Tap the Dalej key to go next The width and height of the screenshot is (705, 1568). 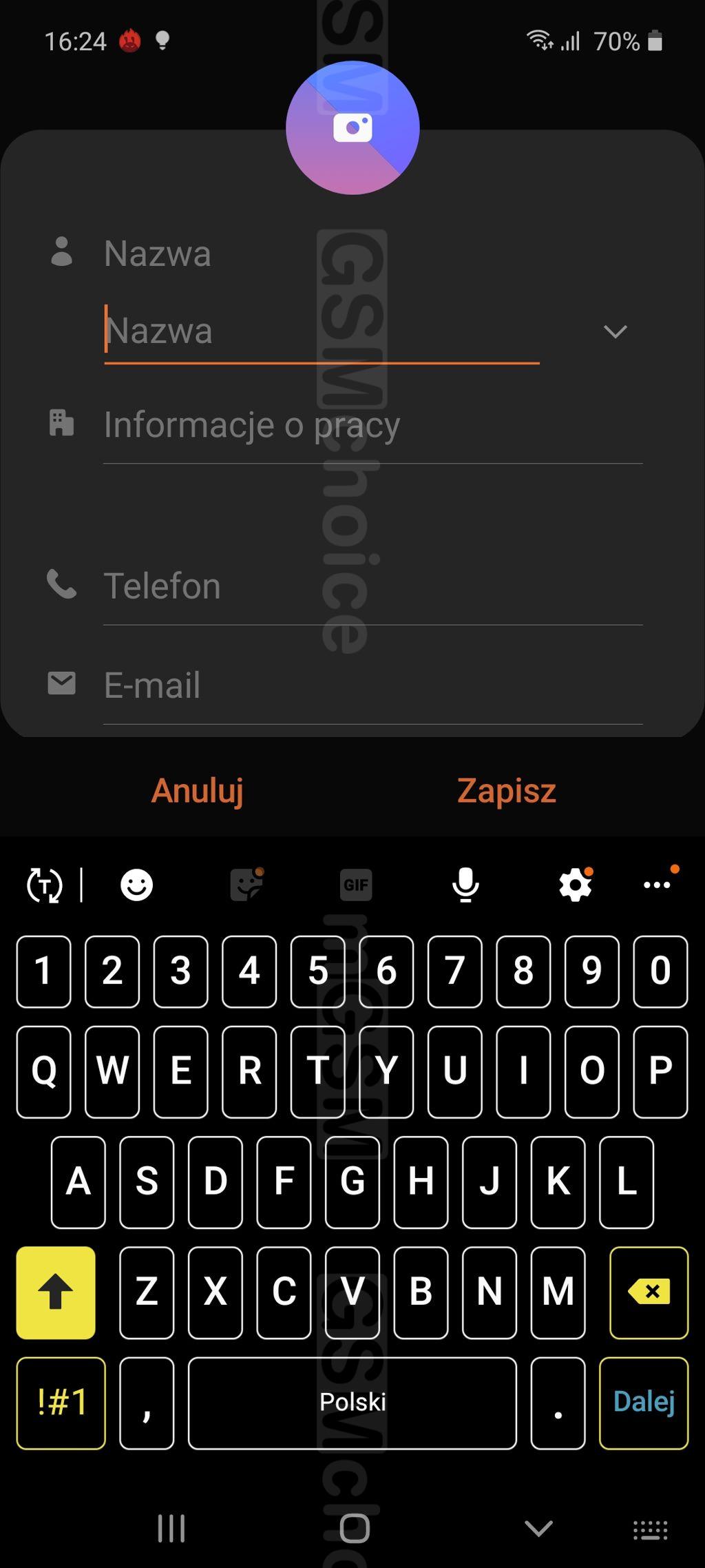click(x=644, y=1401)
